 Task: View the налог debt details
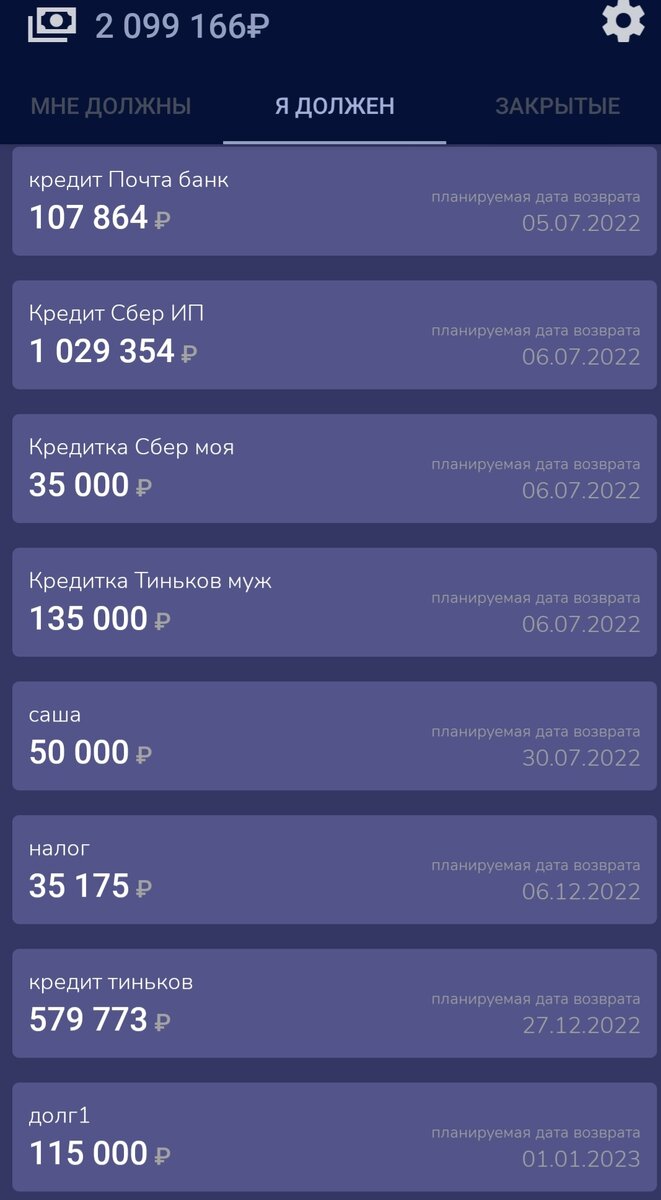(x=334, y=869)
